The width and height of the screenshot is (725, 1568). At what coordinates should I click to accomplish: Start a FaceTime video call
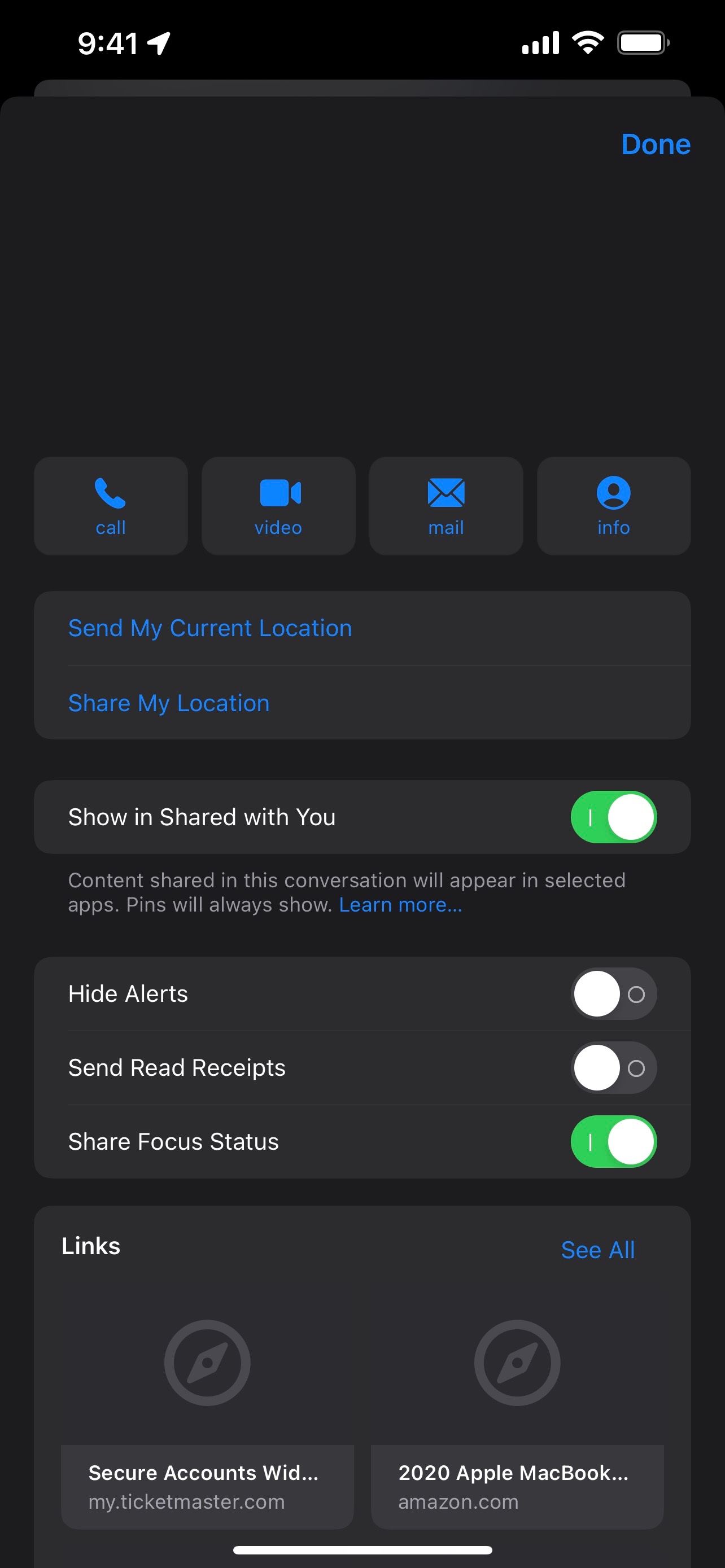pos(278,506)
